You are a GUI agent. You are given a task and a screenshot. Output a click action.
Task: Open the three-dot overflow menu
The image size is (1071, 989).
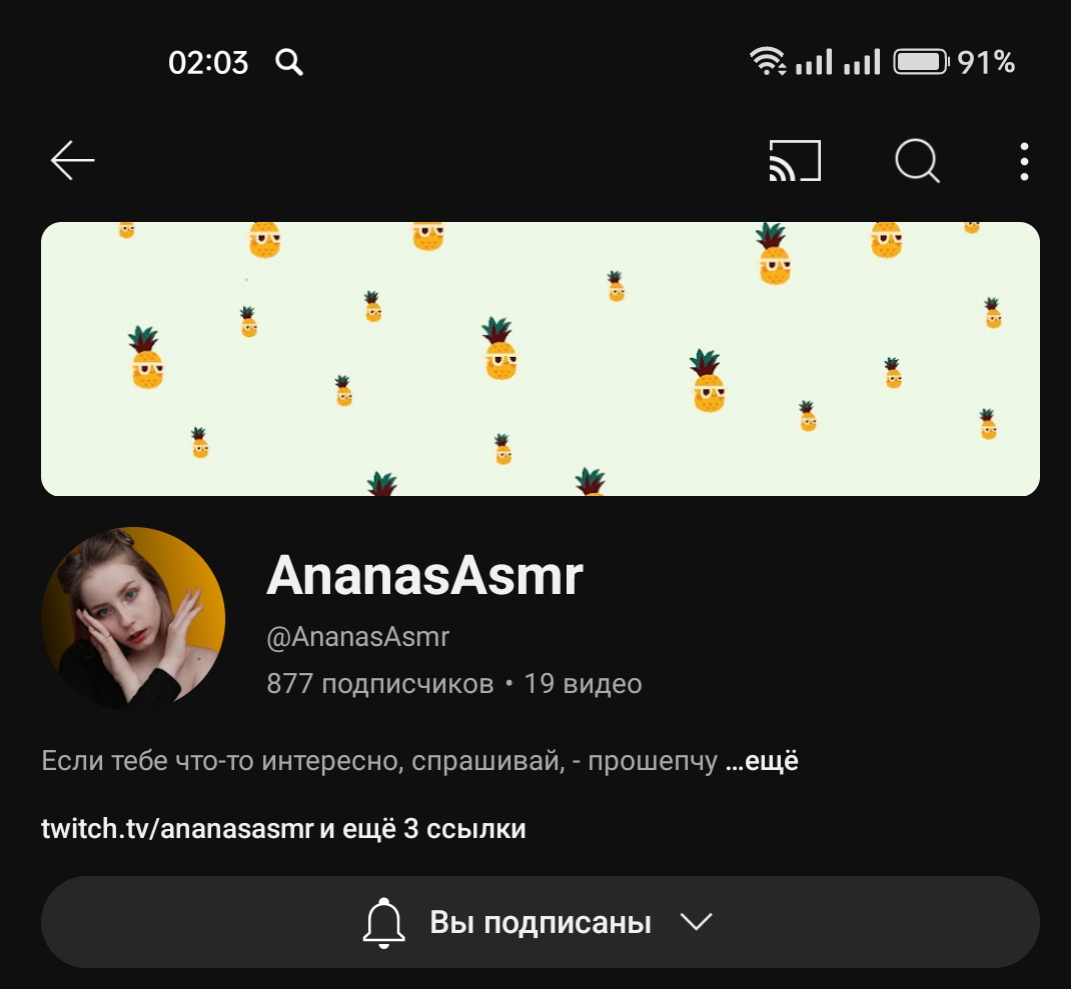pos(1024,161)
